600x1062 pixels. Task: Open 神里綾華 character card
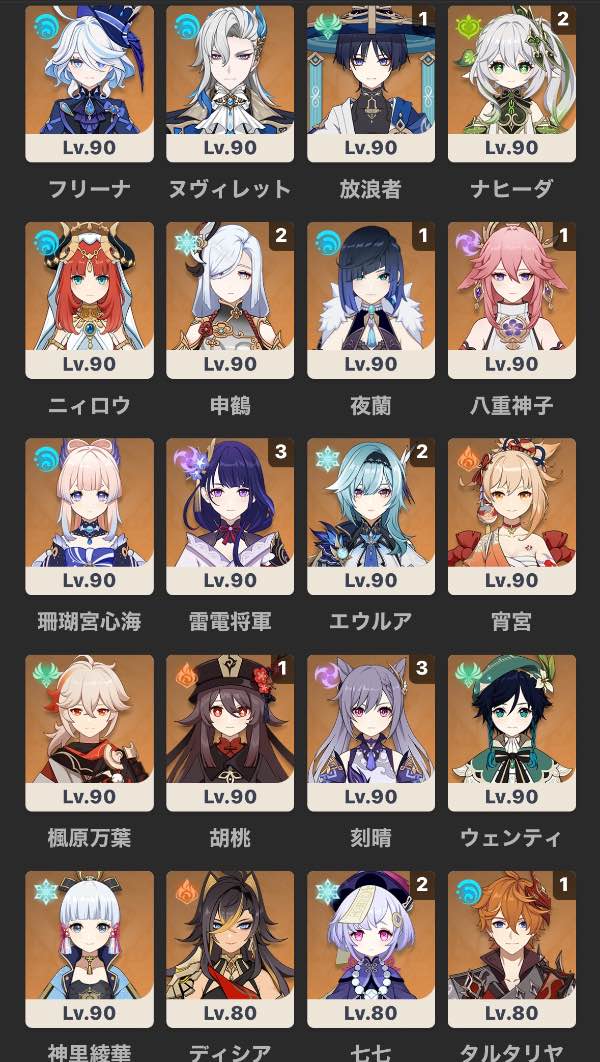(x=89, y=948)
